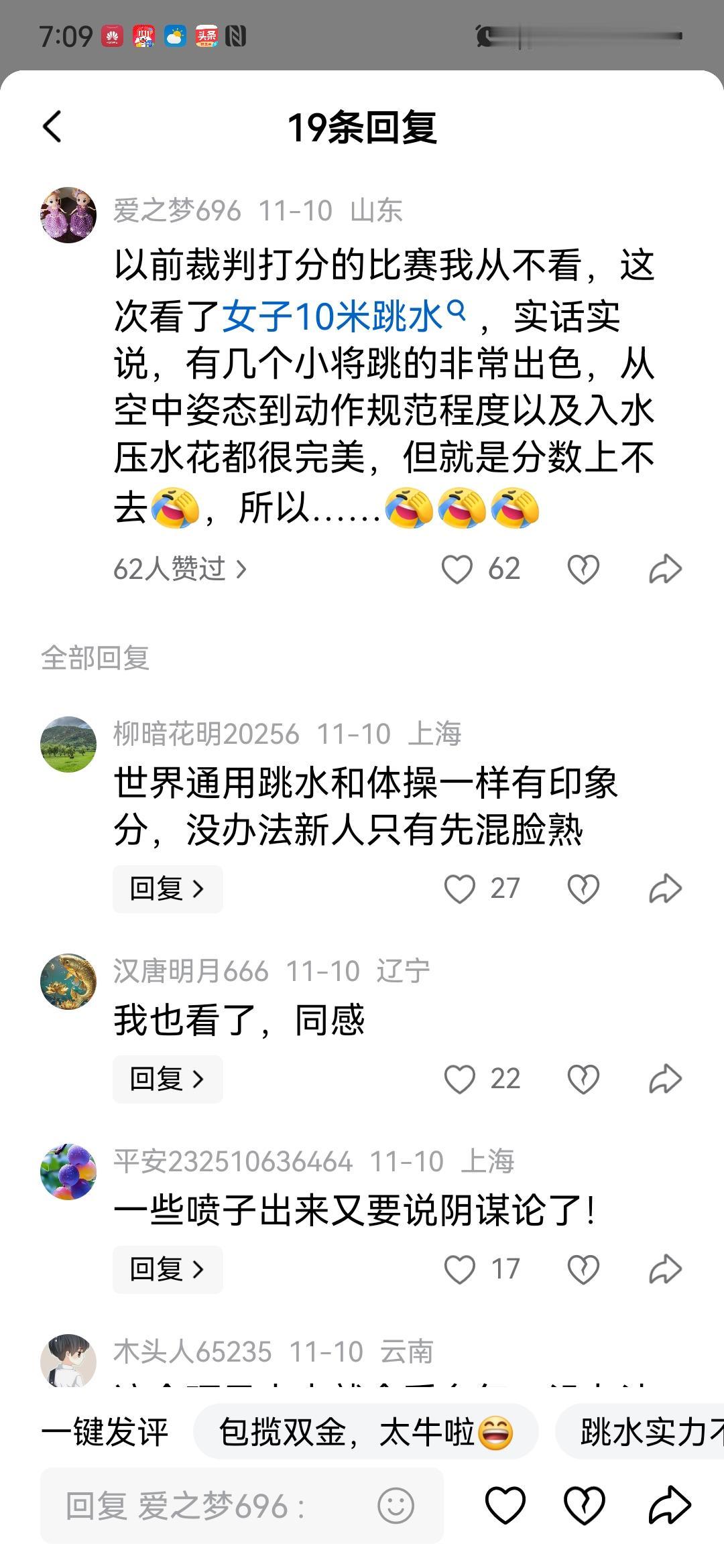Expand 回复 under 平安232510636464's reply
Screen dimensions: 724x1568
coord(168,1270)
